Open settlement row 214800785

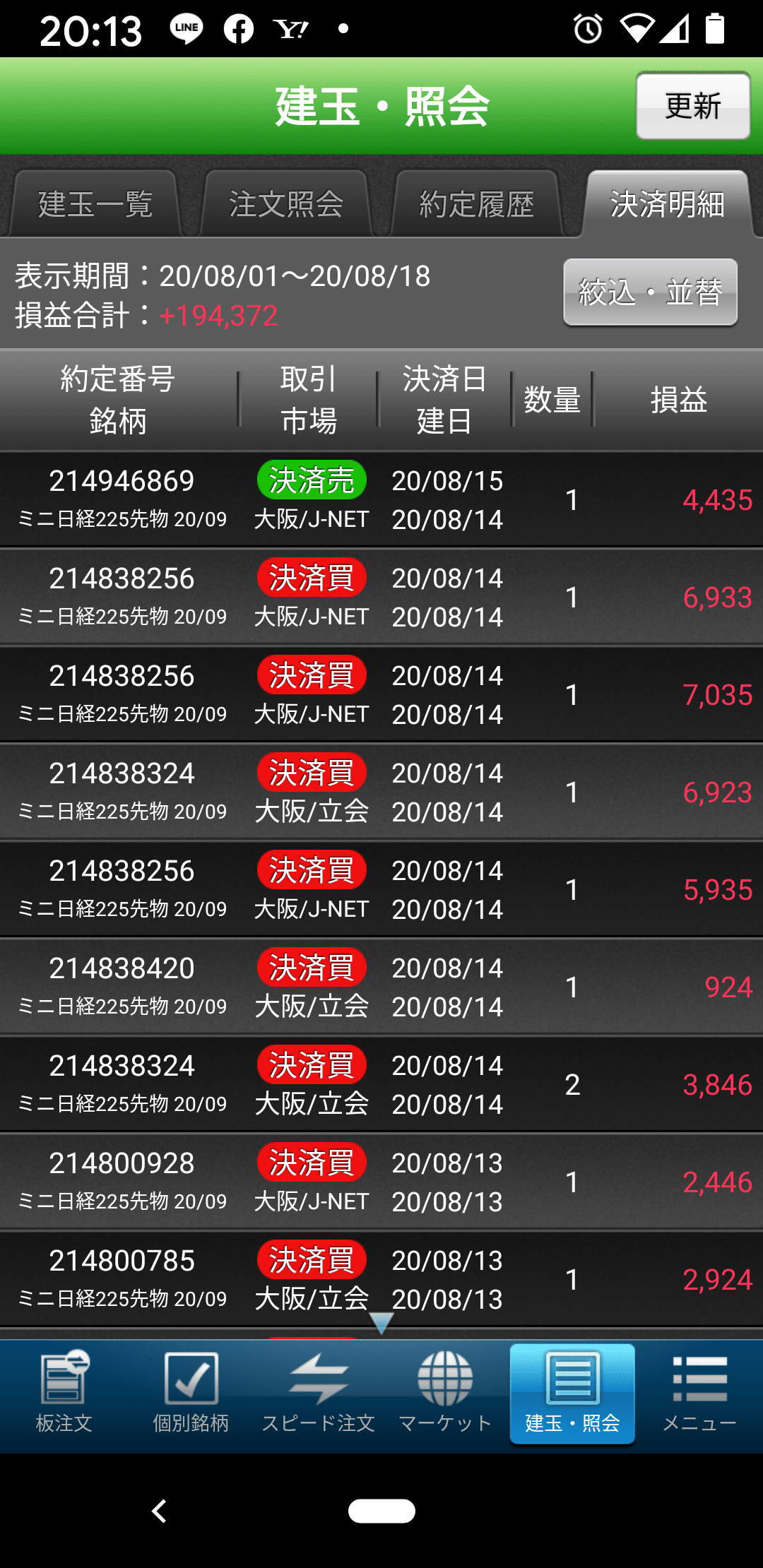point(381,1280)
